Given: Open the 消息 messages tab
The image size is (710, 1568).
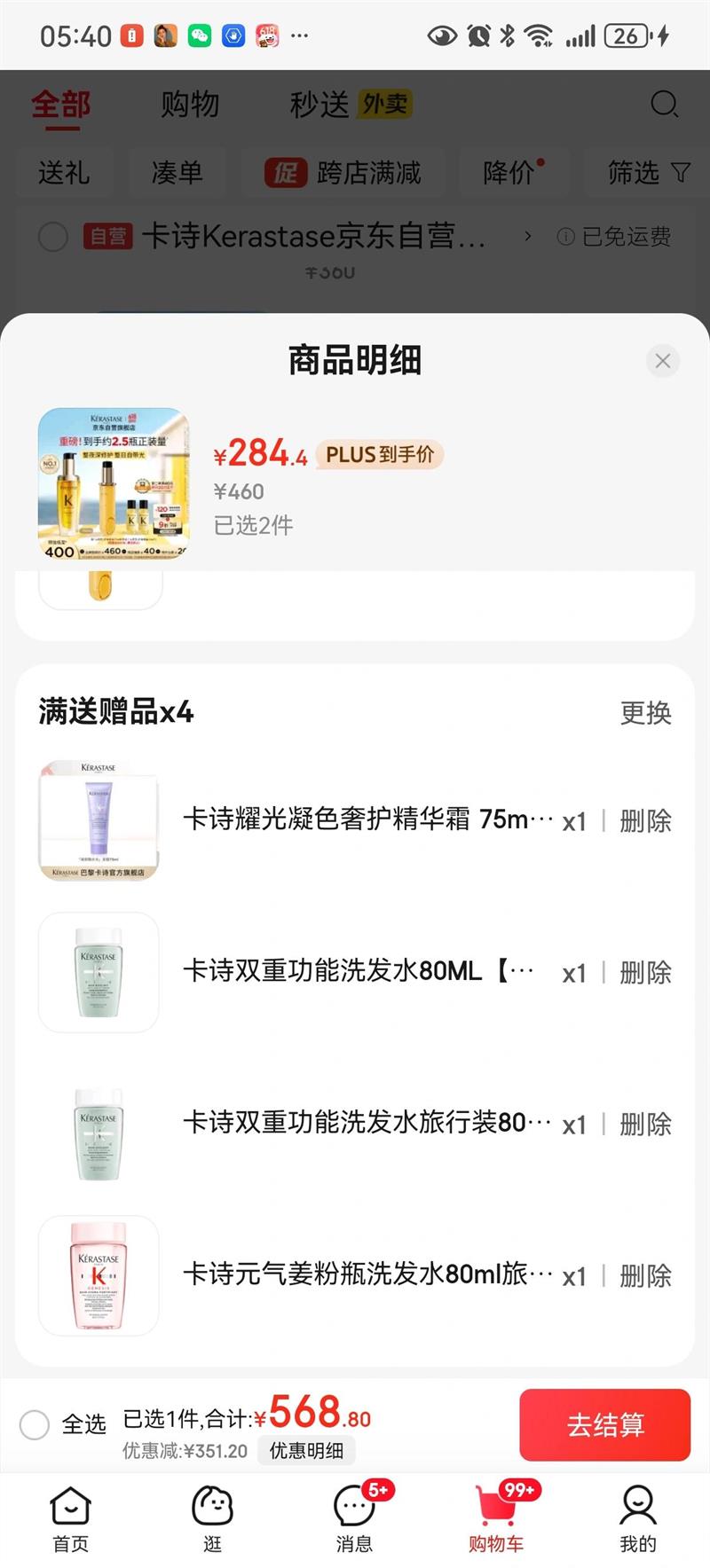Looking at the screenshot, I should [x=354, y=1519].
